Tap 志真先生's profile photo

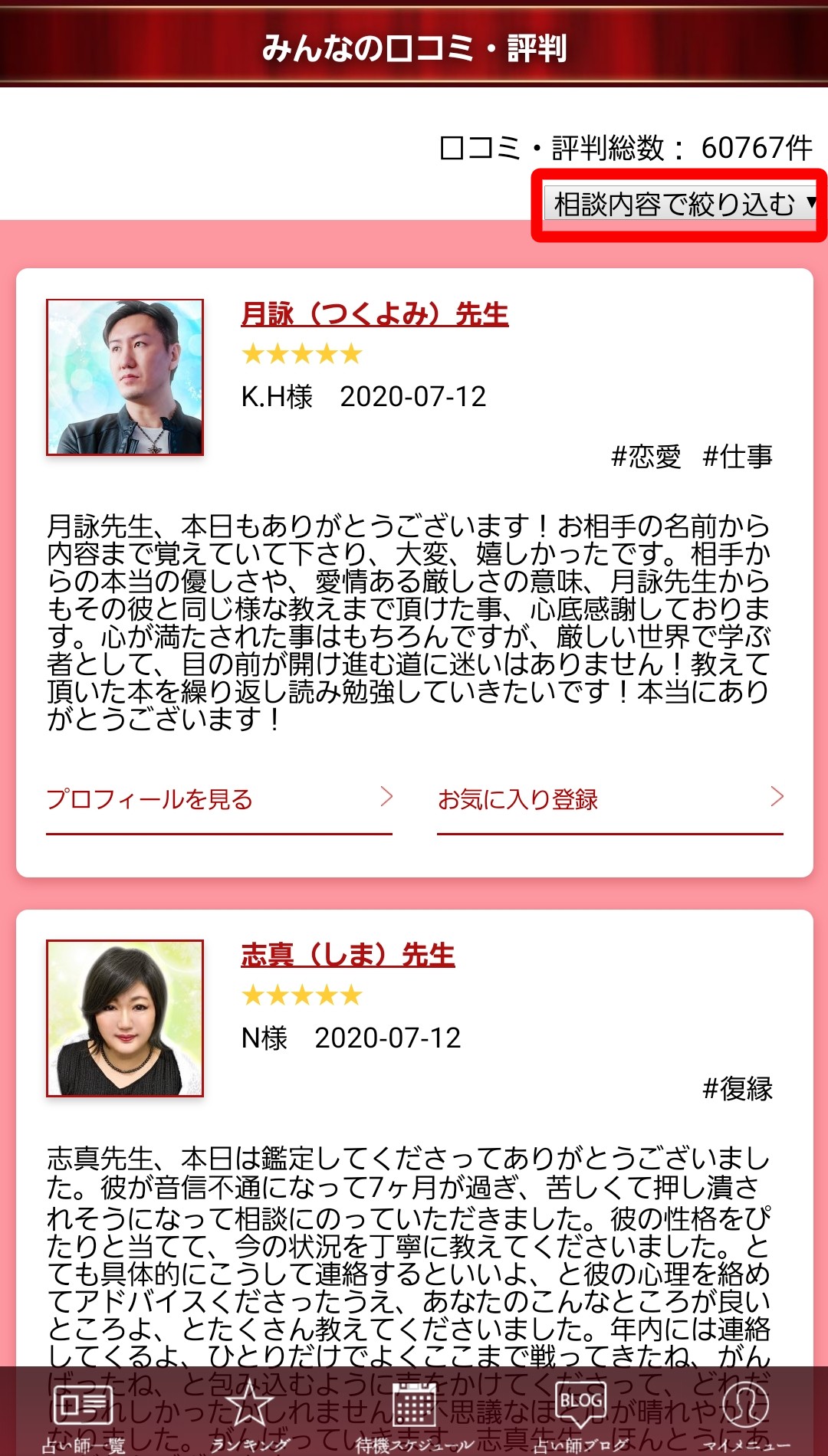tap(125, 1018)
